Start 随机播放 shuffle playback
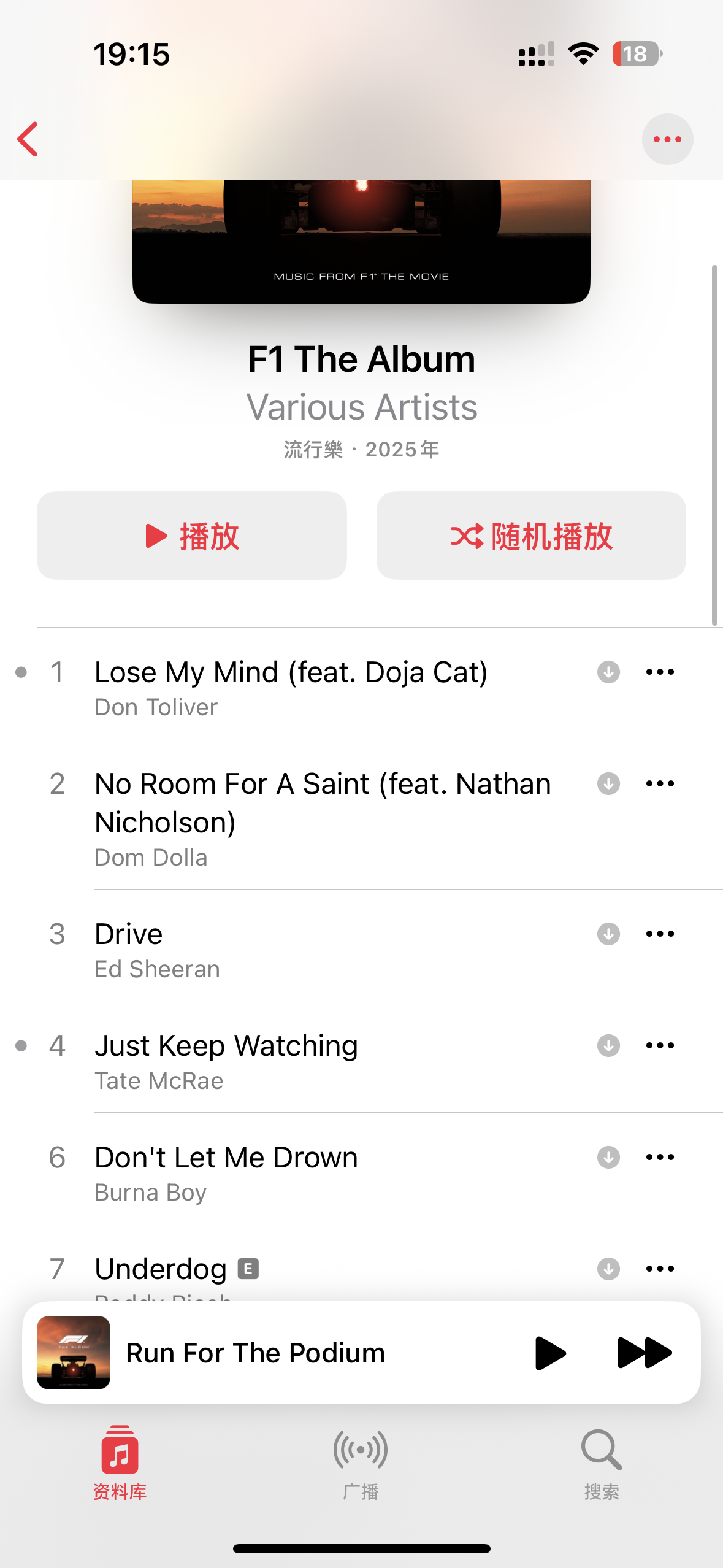The image size is (723, 1568). (531, 536)
